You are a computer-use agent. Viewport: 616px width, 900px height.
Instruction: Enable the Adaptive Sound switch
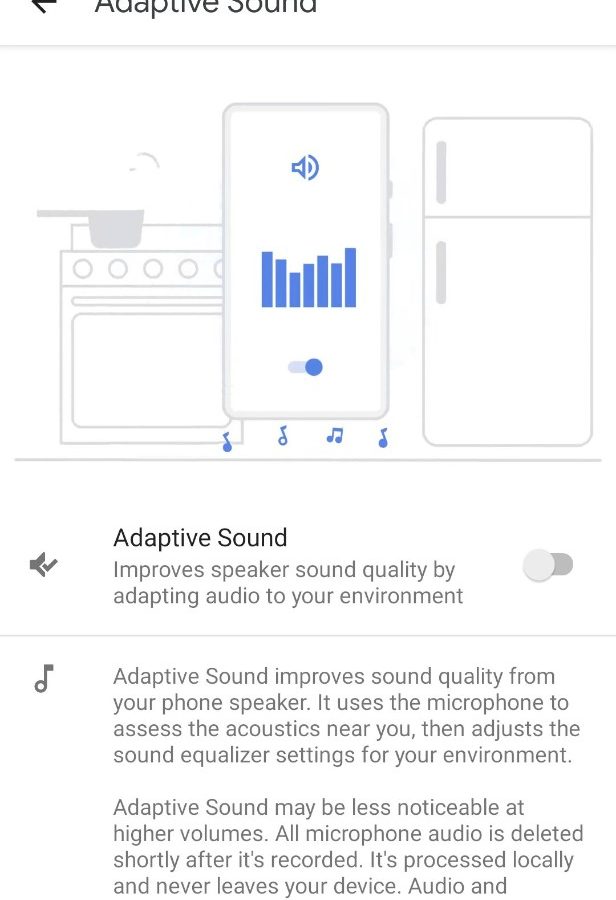[x=548, y=566]
